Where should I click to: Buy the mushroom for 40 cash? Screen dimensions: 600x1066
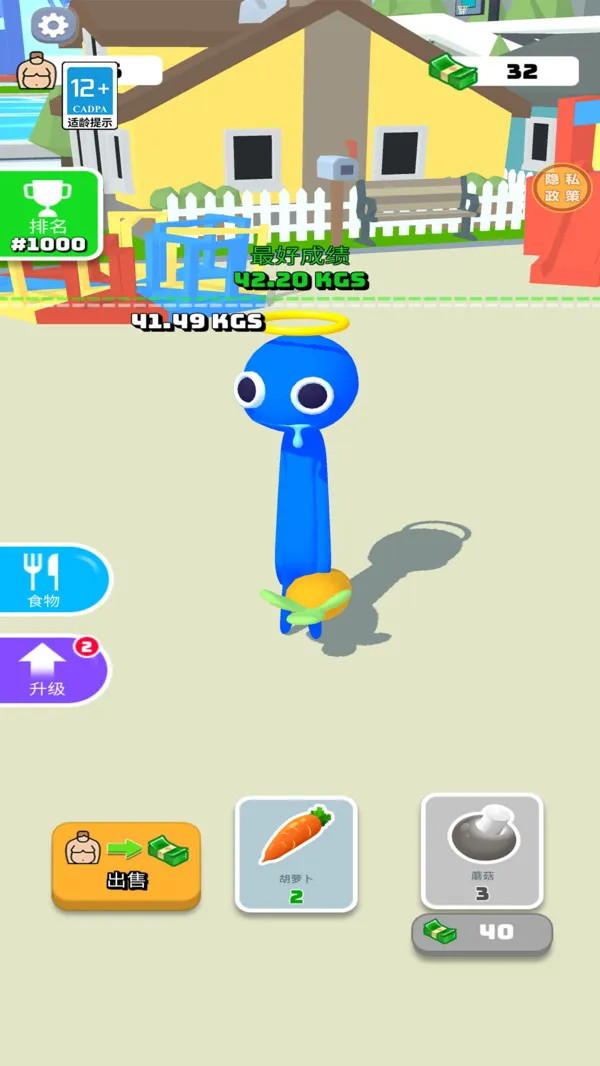(x=482, y=933)
